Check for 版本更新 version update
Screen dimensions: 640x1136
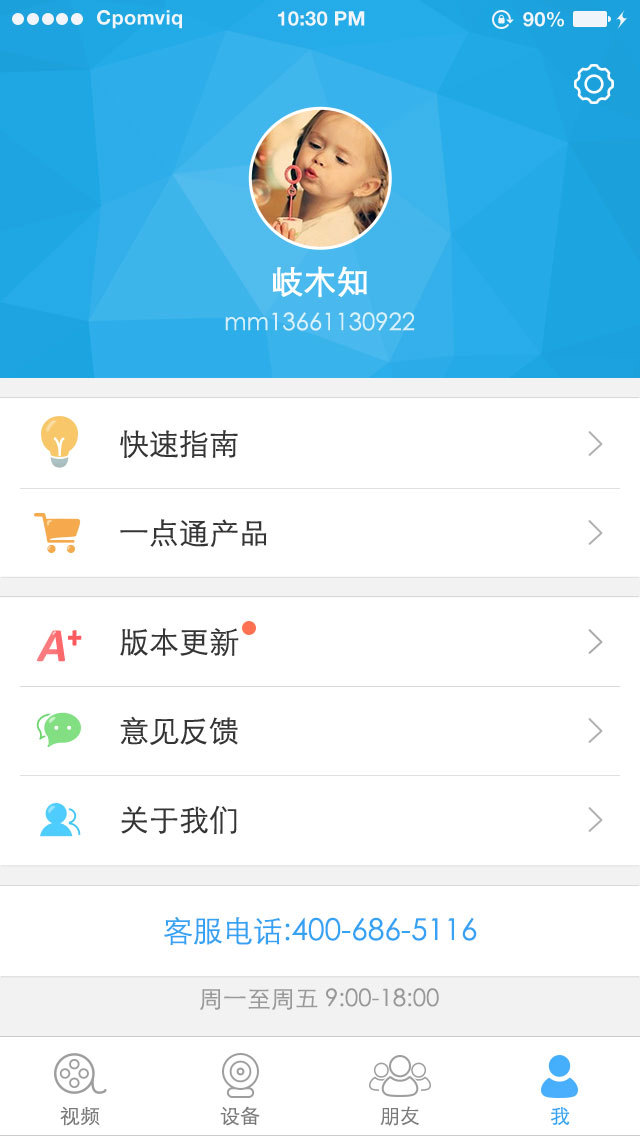(320, 641)
